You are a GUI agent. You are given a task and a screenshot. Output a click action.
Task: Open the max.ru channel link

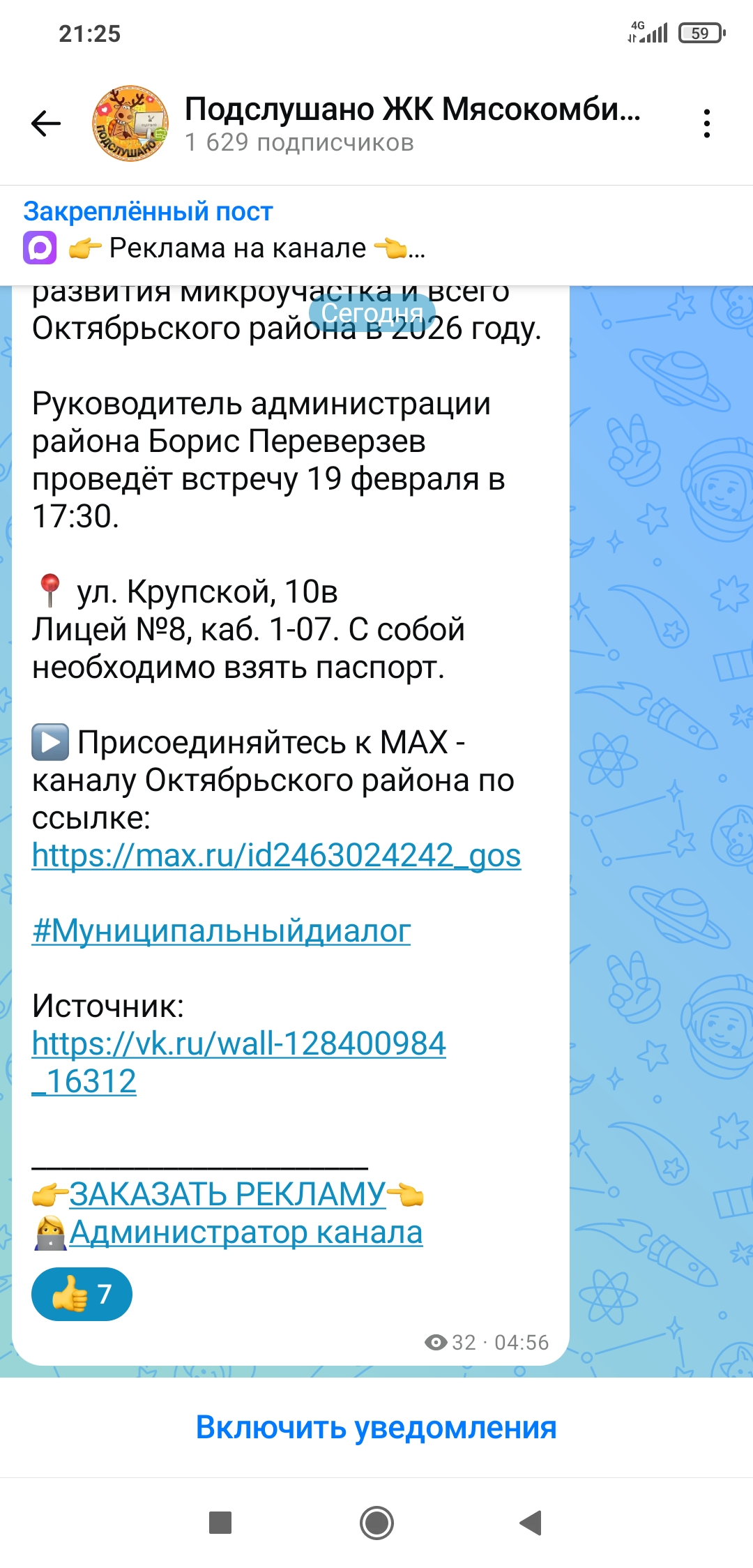coord(276,855)
